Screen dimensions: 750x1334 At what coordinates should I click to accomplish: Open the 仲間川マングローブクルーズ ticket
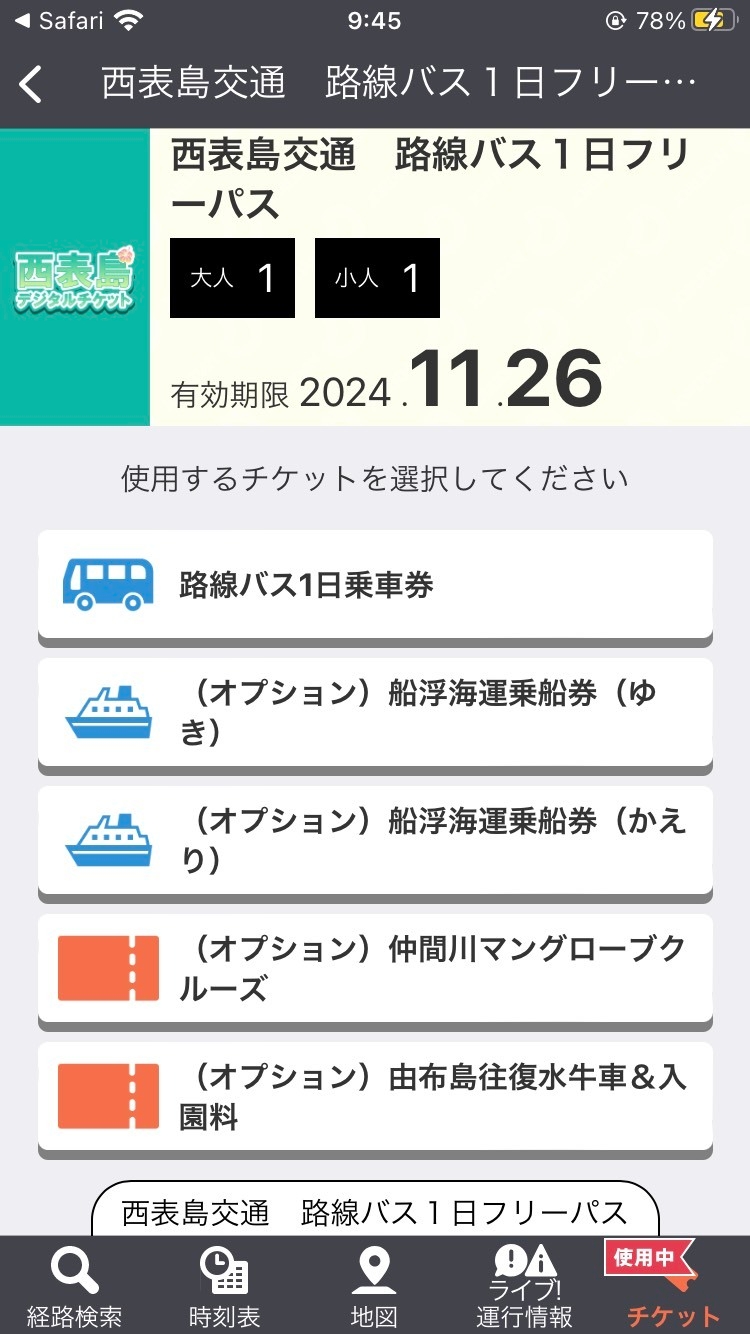(x=375, y=968)
